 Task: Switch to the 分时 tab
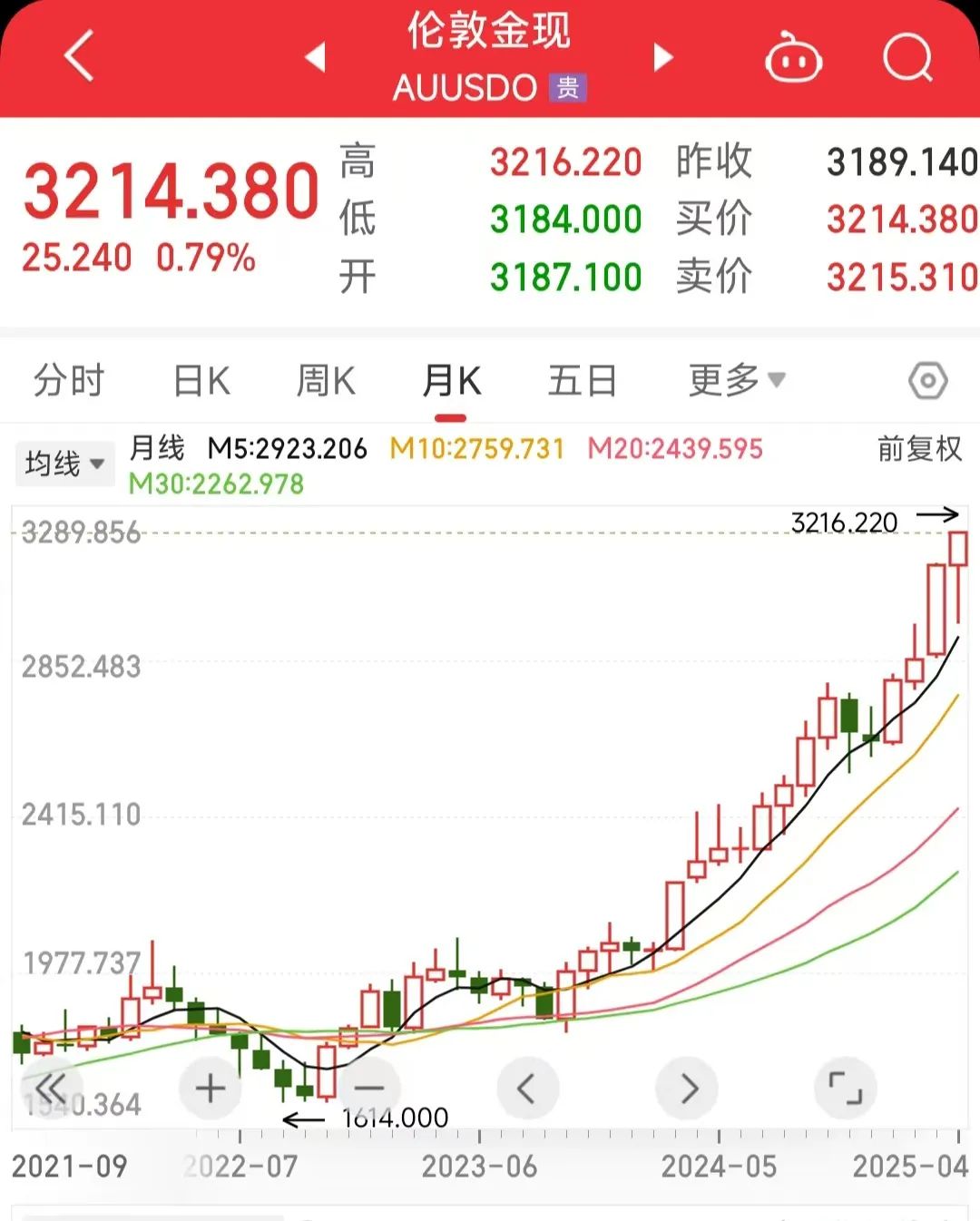[69, 381]
